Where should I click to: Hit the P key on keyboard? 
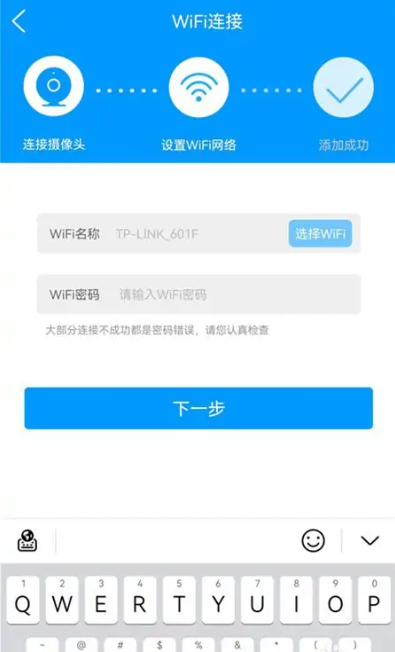click(x=374, y=600)
